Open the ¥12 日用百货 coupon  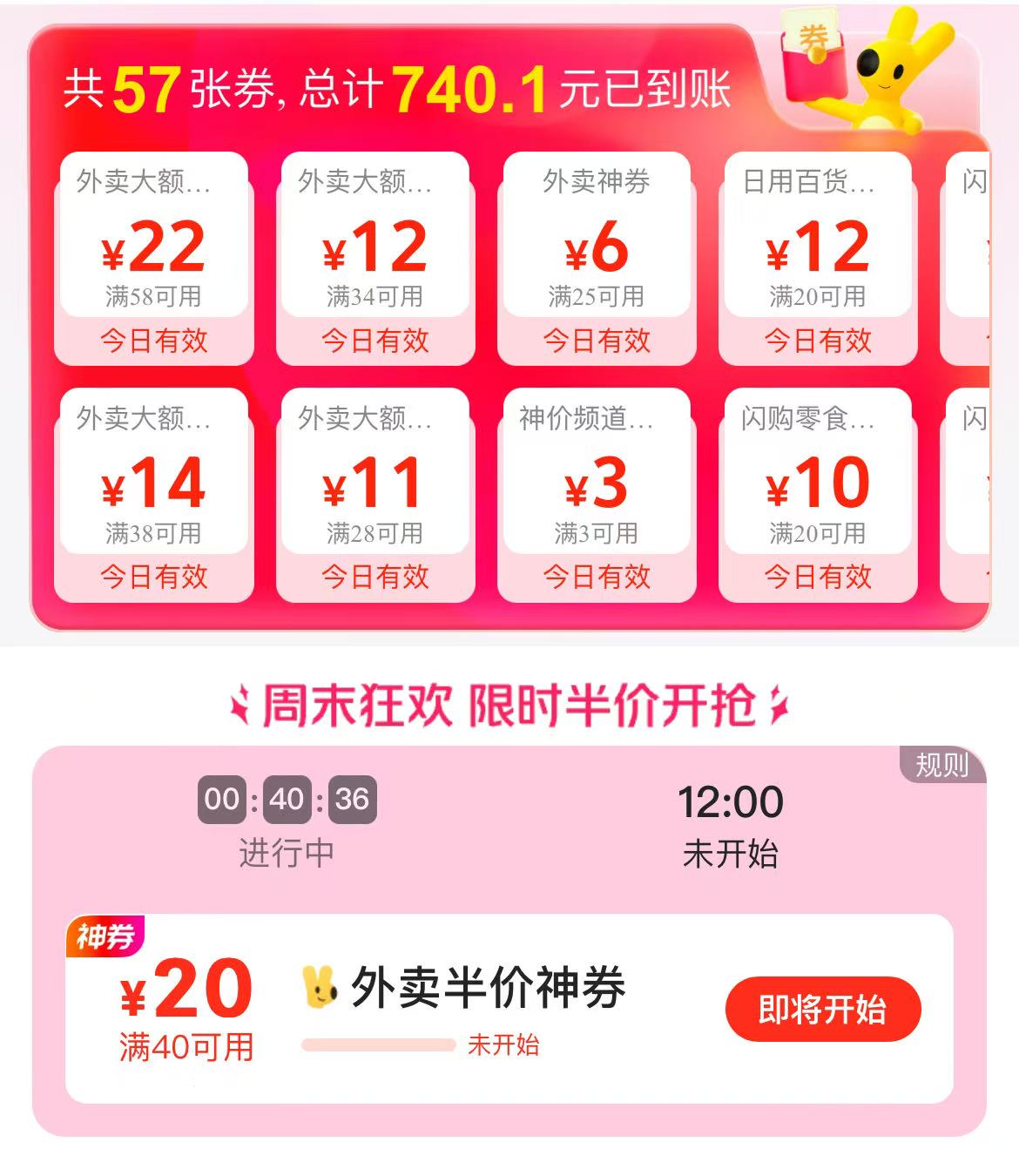tap(817, 258)
